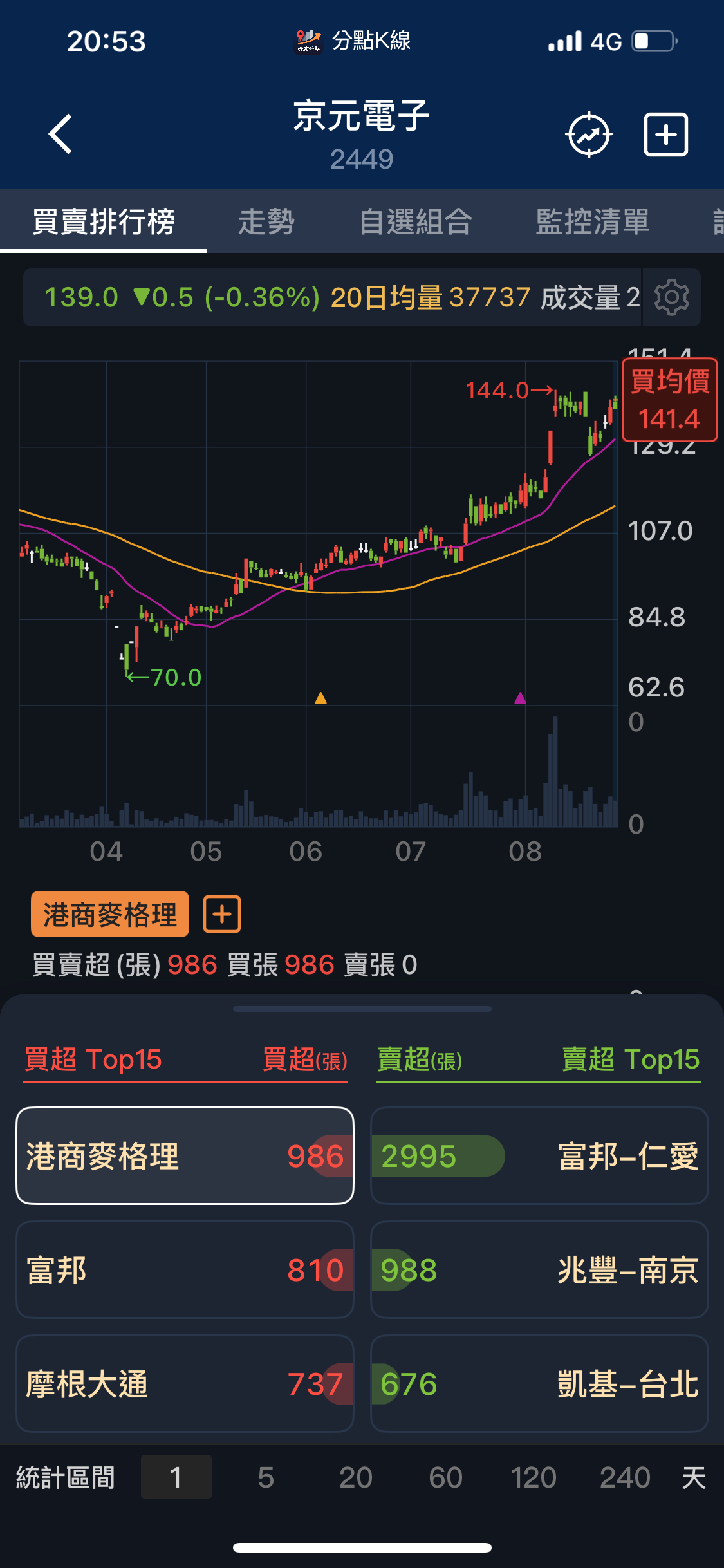The image size is (724, 1568).
Task: Select the 凱基-台北 seller row
Action: (539, 1384)
